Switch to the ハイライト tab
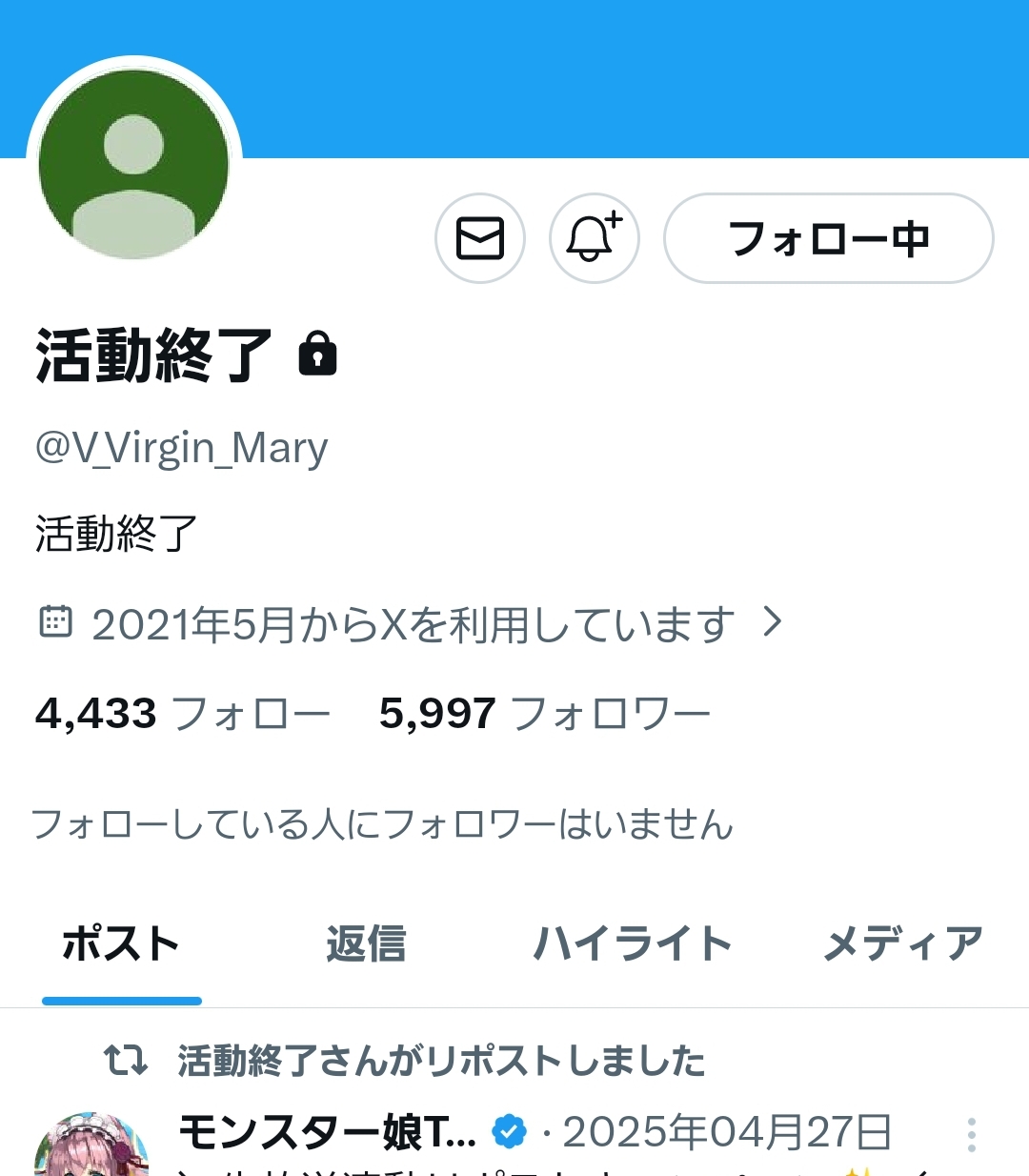 click(x=633, y=944)
